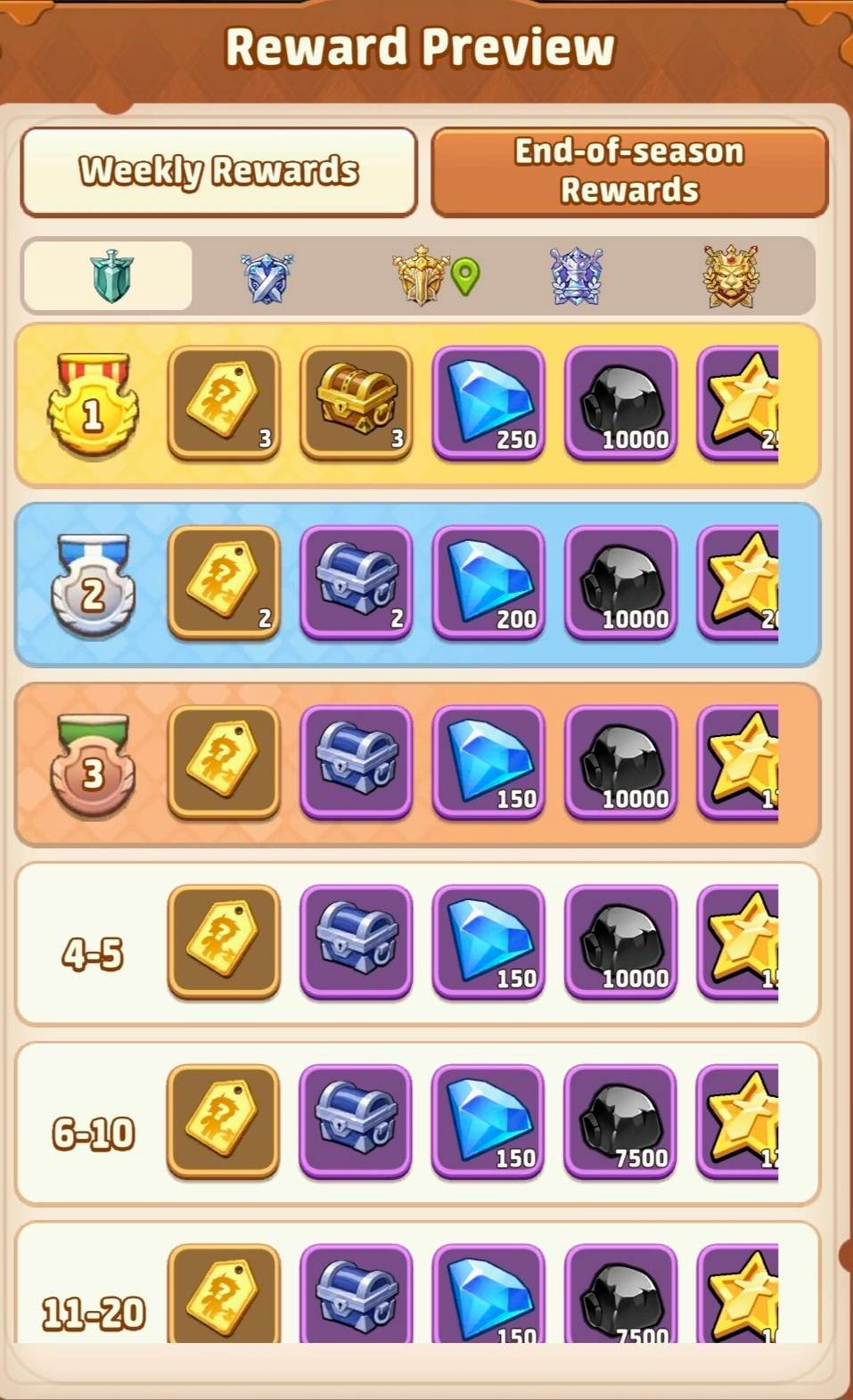Open the gold tier with location pin
This screenshot has height=1400, width=853.
[422, 276]
